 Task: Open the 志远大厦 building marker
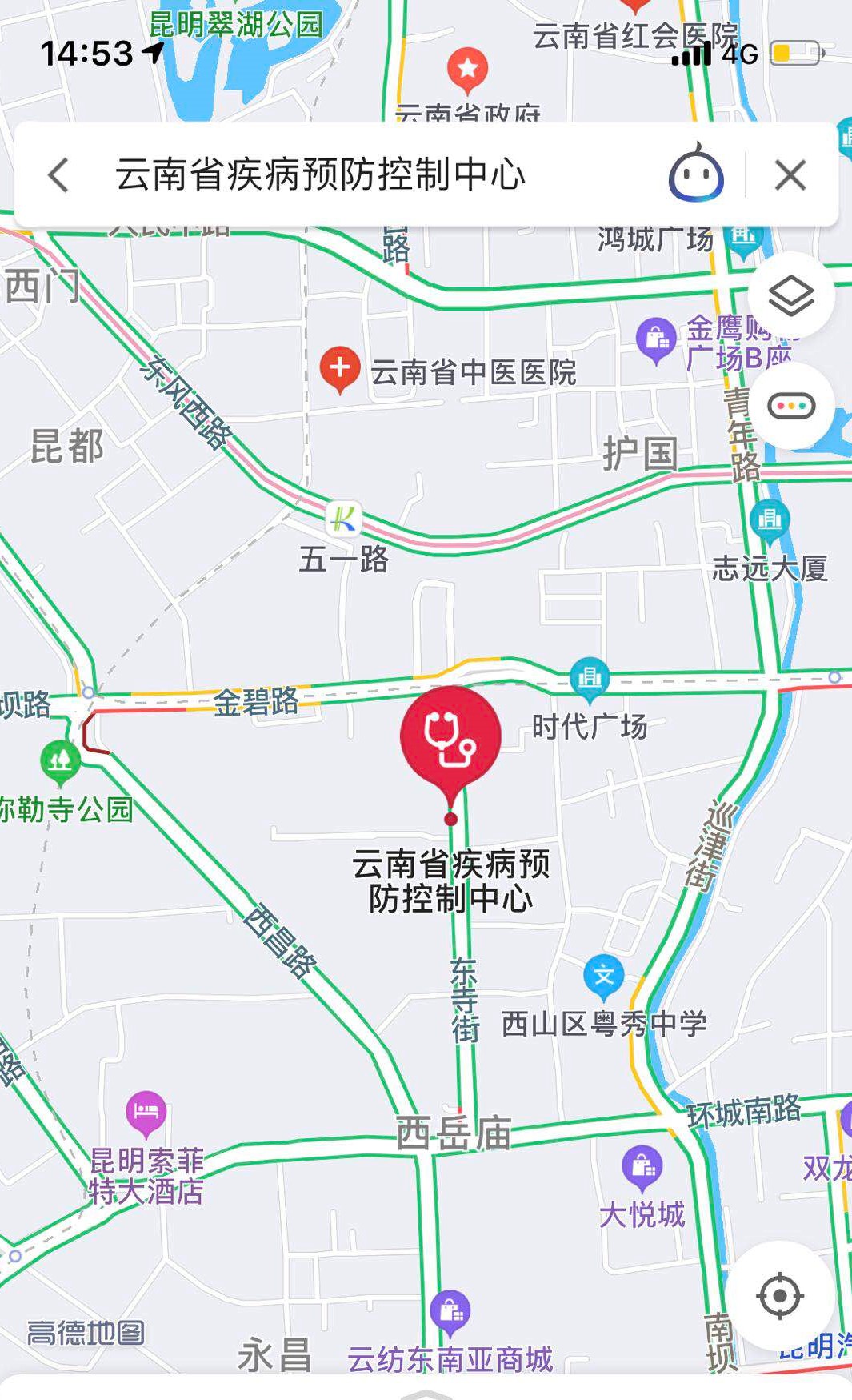coord(770,519)
